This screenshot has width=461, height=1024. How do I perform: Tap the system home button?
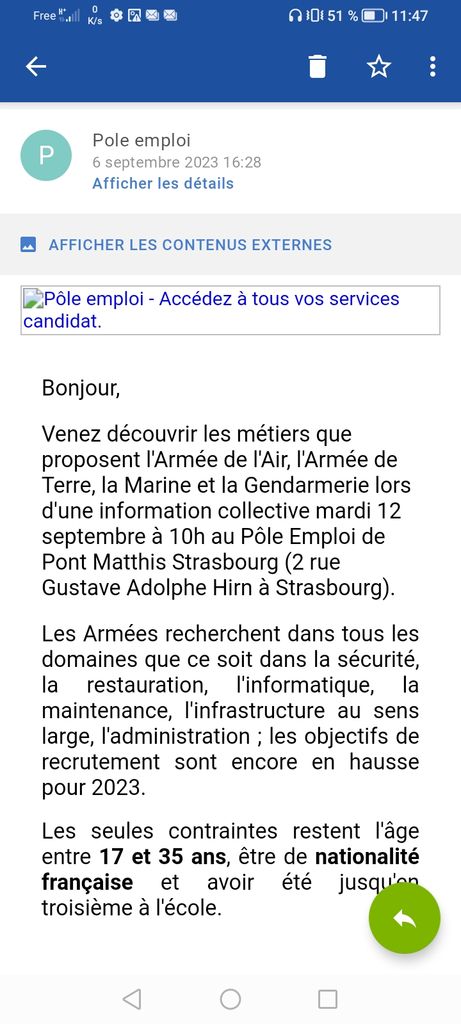point(230,999)
